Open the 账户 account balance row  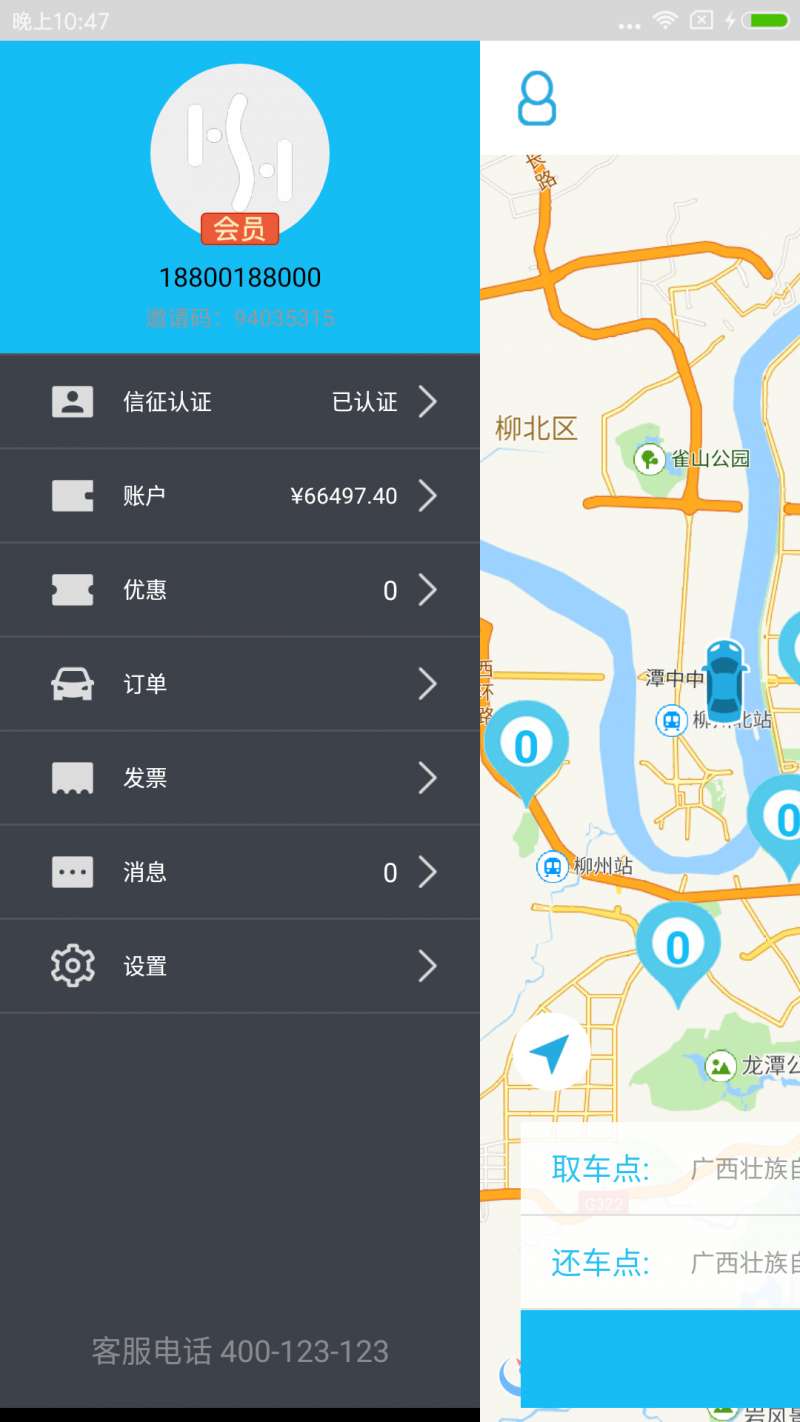(x=240, y=496)
